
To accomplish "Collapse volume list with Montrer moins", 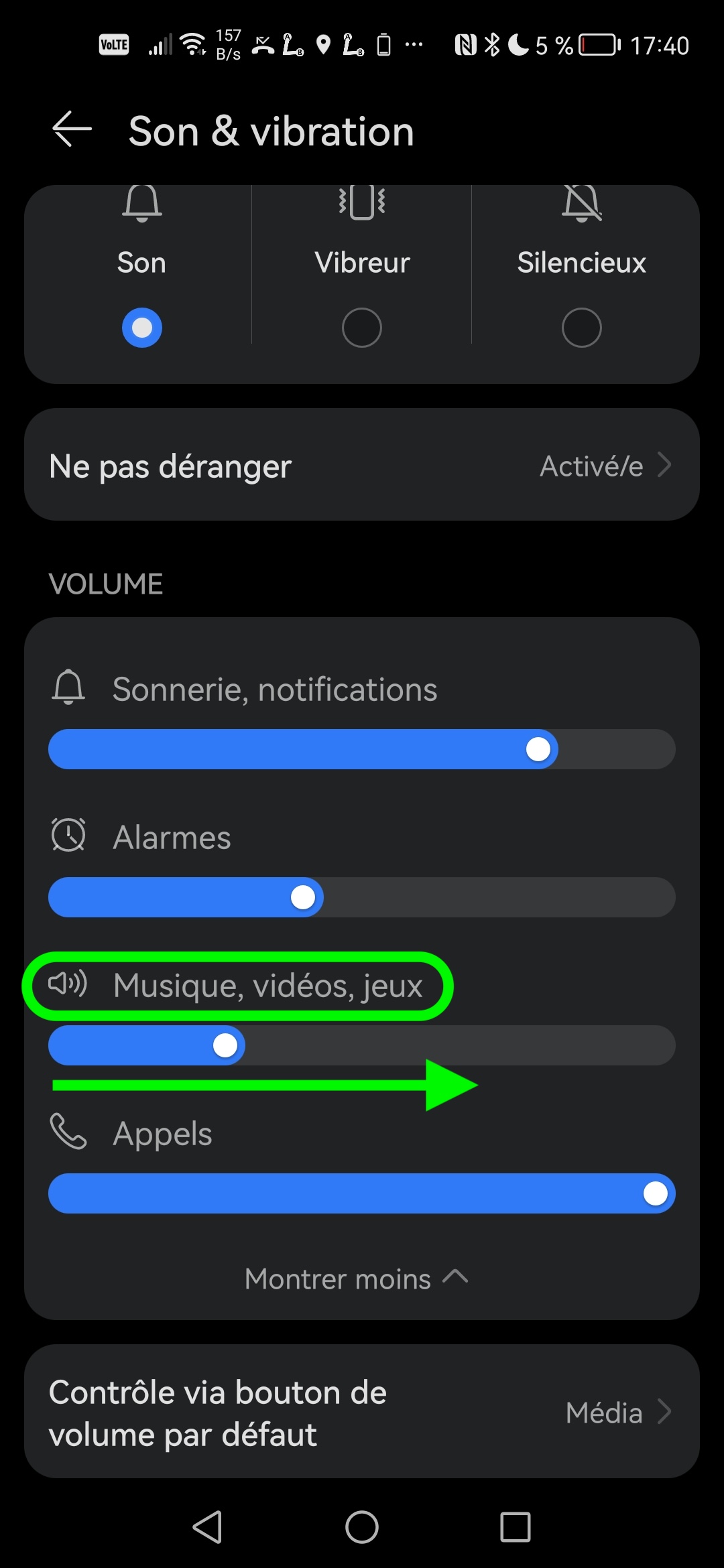I will 357,1279.
